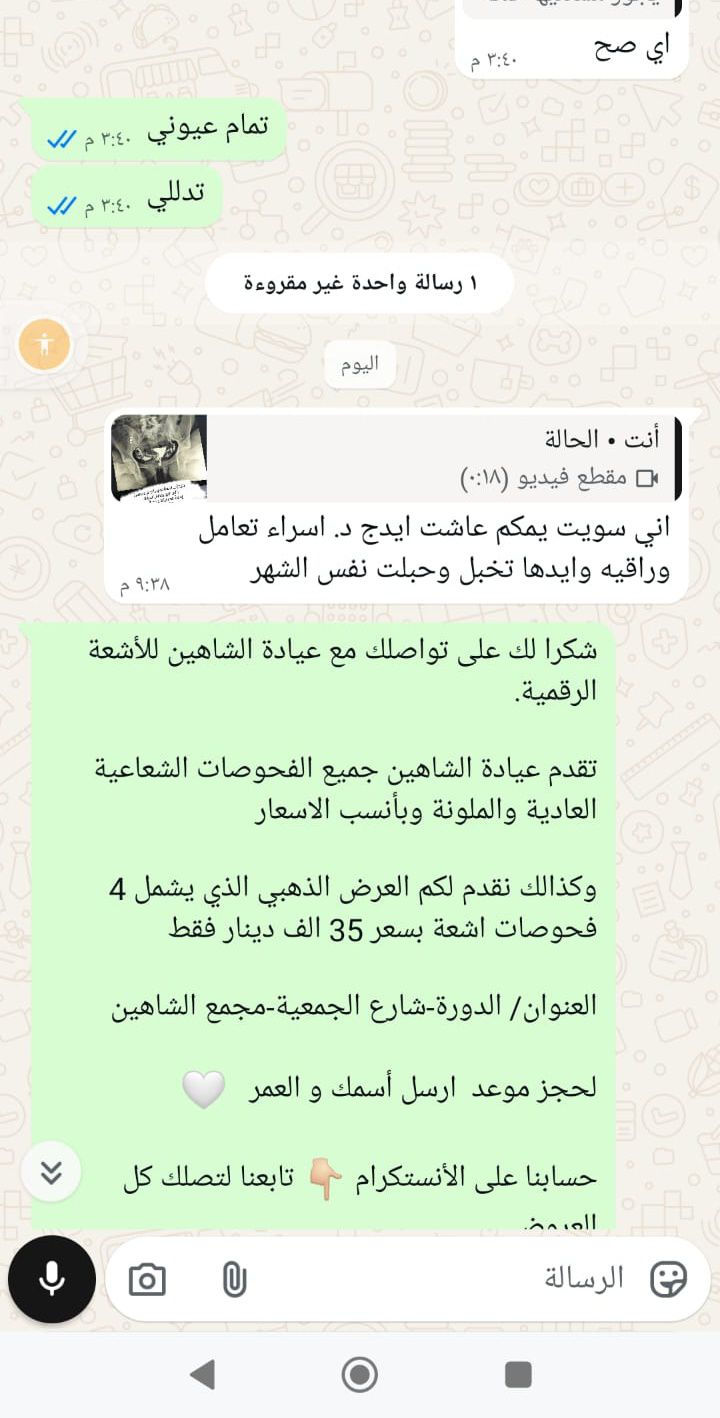Image resolution: width=720 pixels, height=1418 pixels.
Task: Open recent apps with the square button
Action: point(518,1375)
